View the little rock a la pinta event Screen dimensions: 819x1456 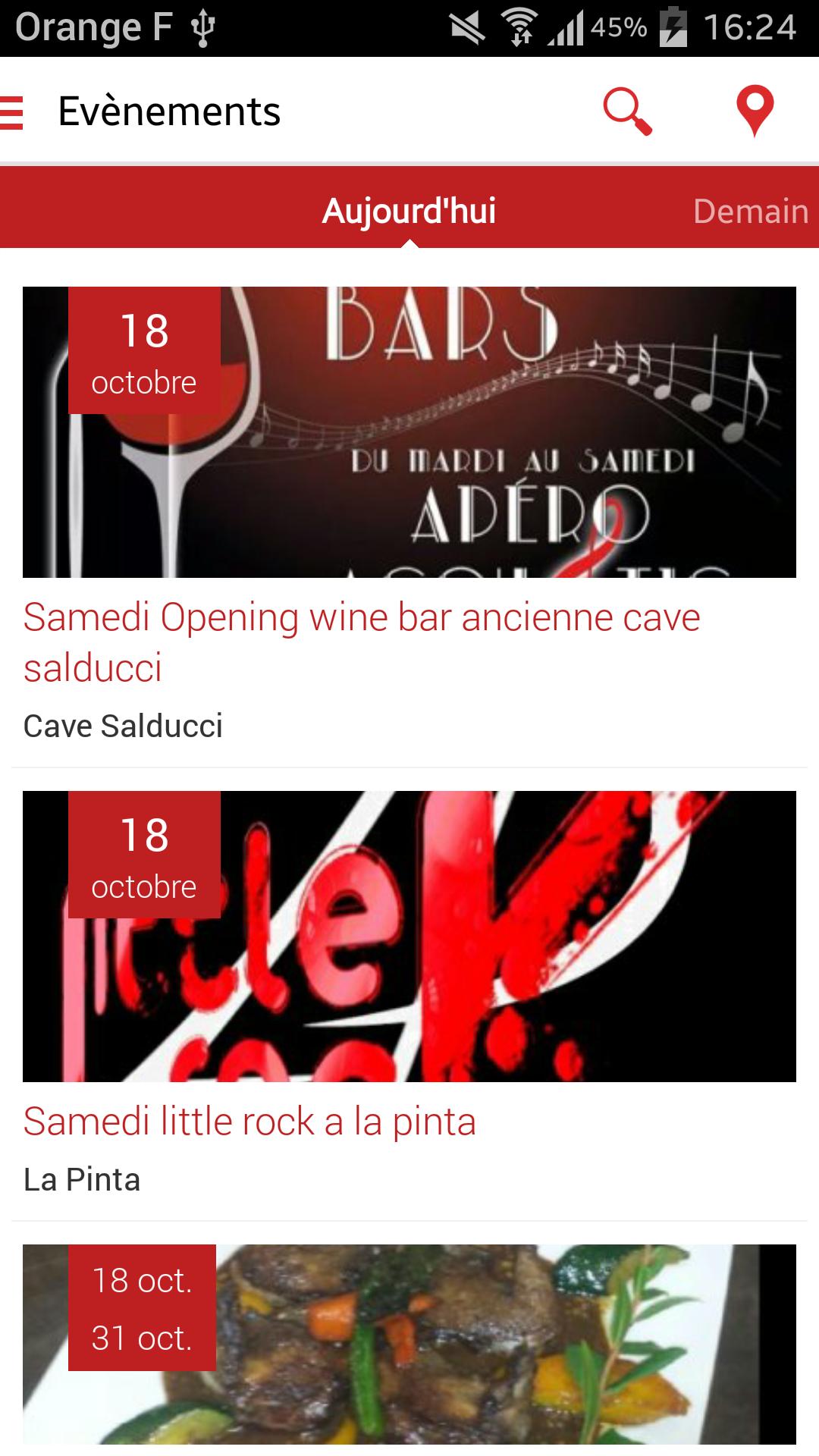point(249,1121)
